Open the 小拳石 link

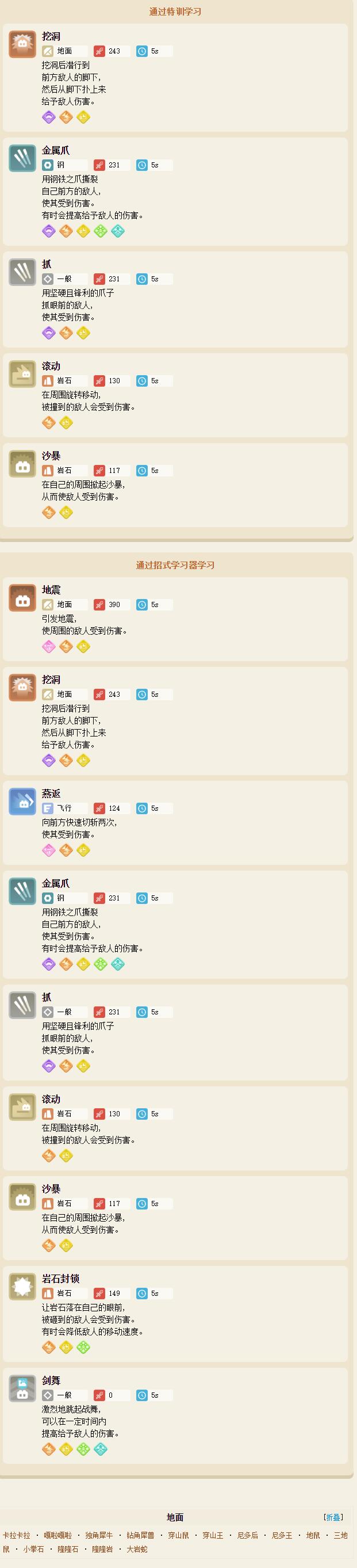pyautogui.click(x=33, y=1549)
